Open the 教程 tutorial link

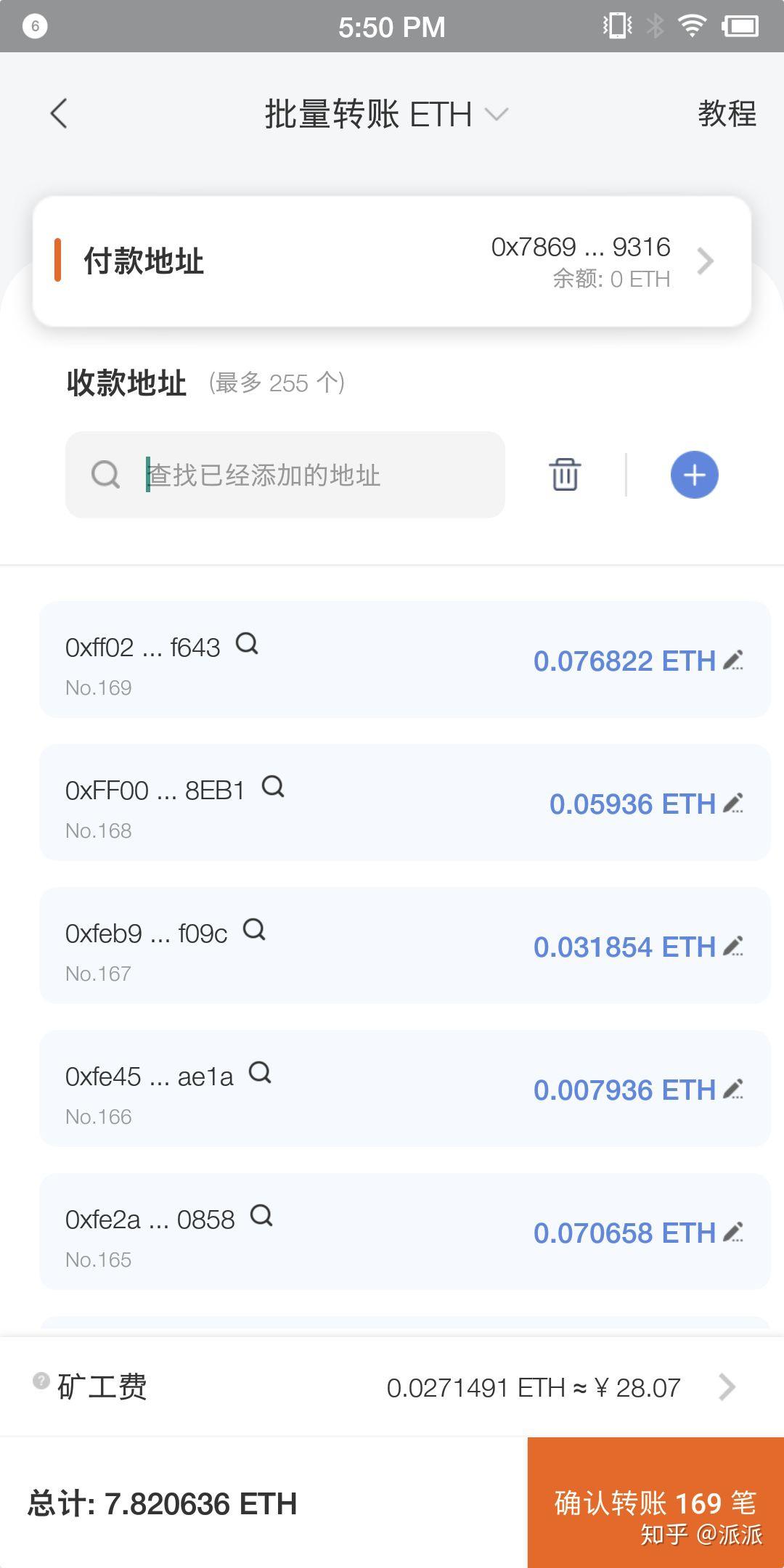pos(727,114)
